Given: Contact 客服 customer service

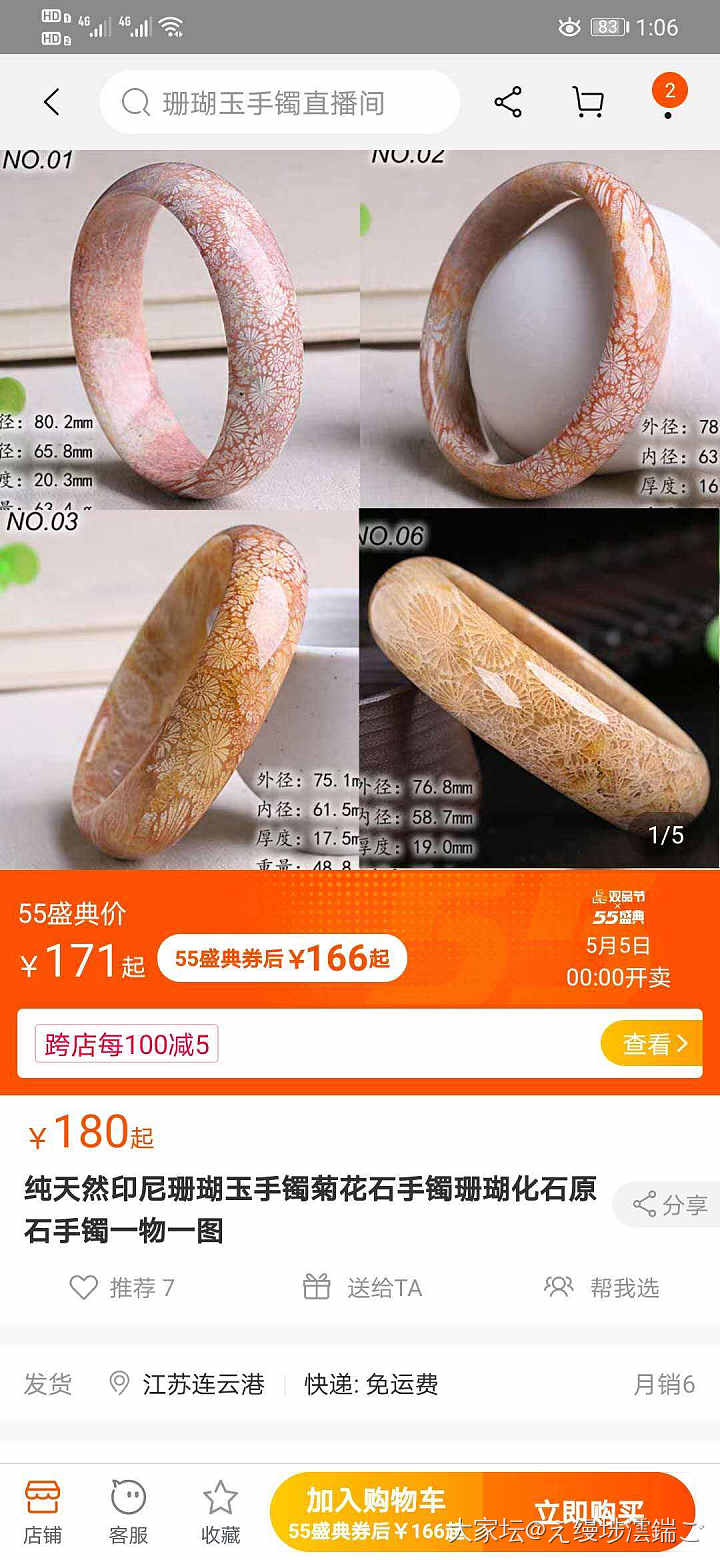Looking at the screenshot, I should (129, 1511).
